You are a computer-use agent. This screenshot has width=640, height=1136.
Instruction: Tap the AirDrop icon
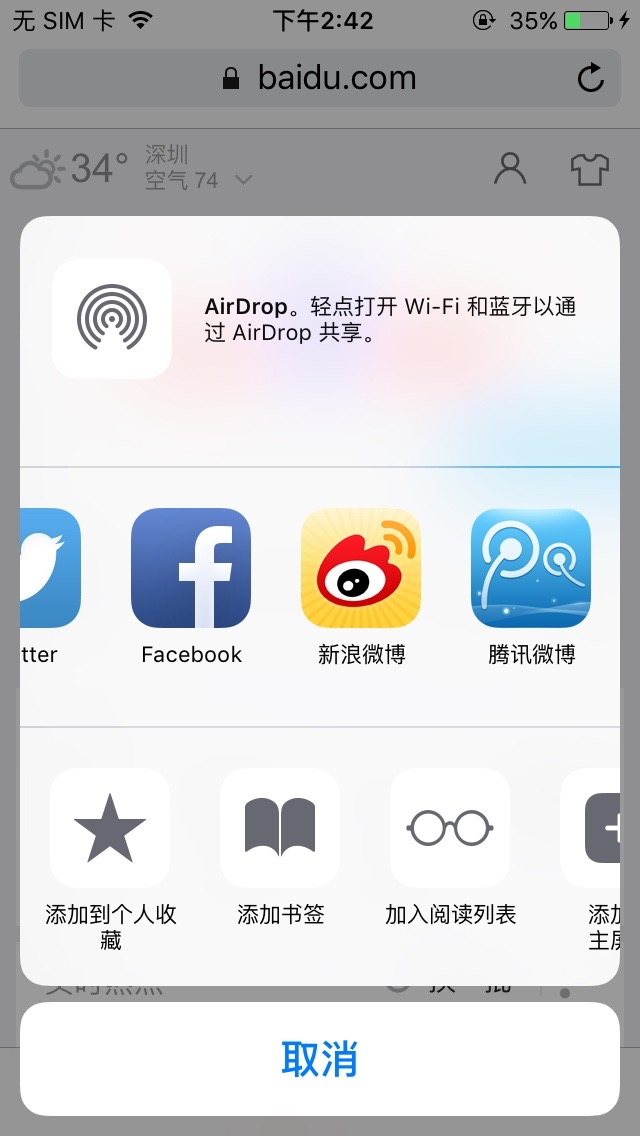pos(112,319)
